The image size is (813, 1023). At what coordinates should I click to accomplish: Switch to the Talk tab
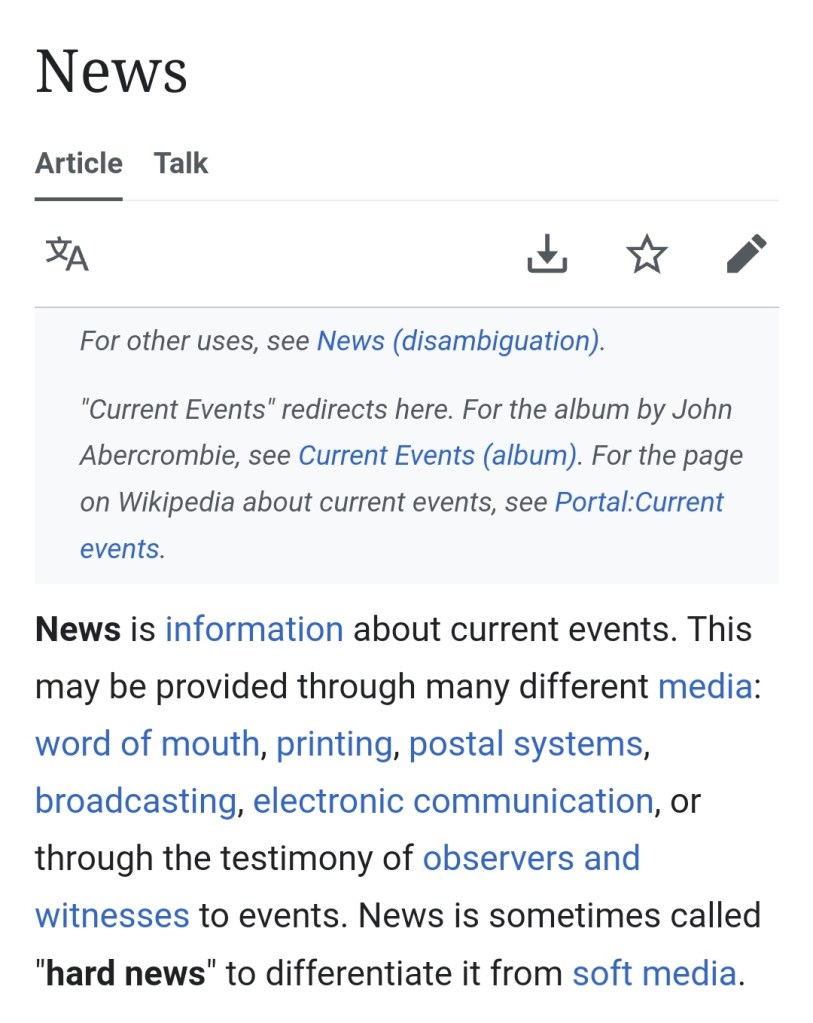click(181, 163)
